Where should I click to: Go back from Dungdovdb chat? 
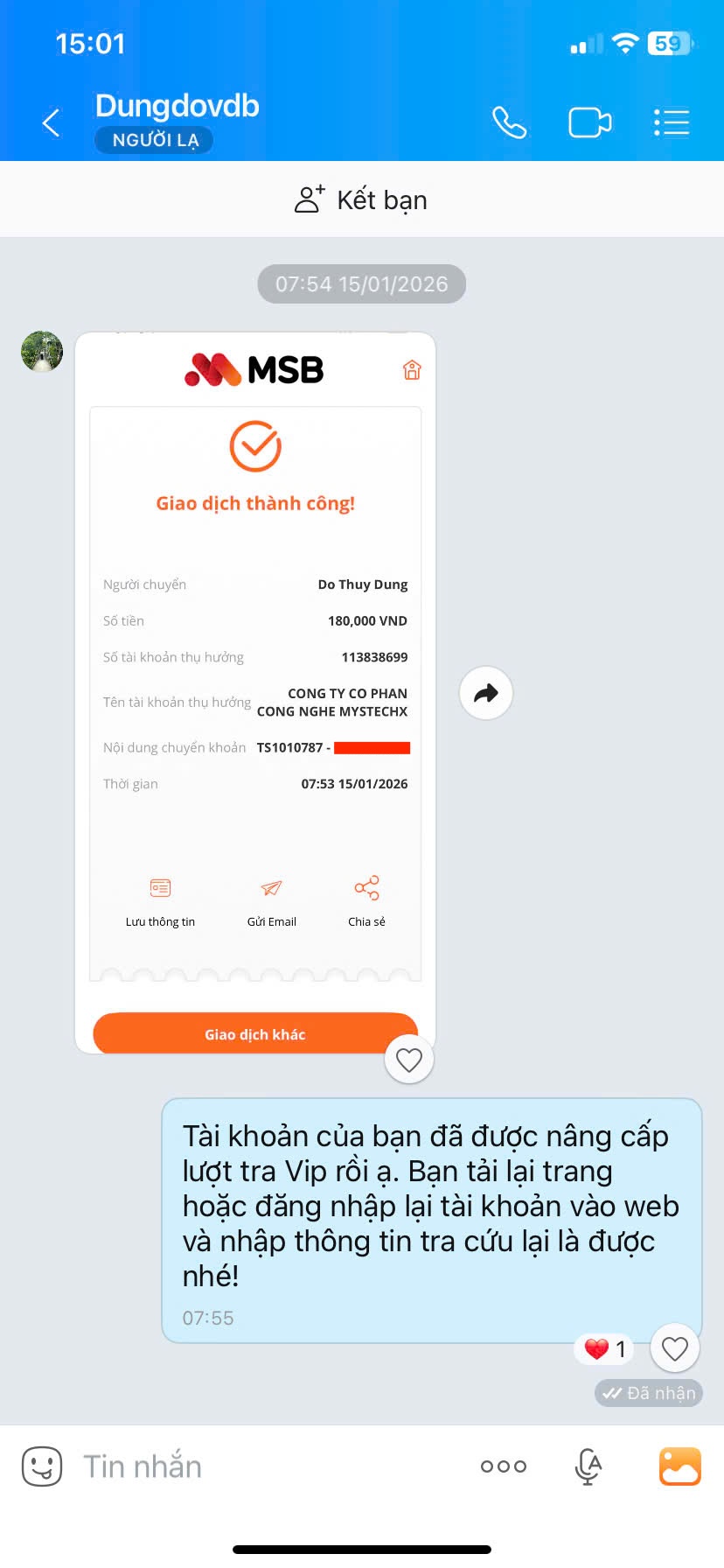[x=52, y=123]
